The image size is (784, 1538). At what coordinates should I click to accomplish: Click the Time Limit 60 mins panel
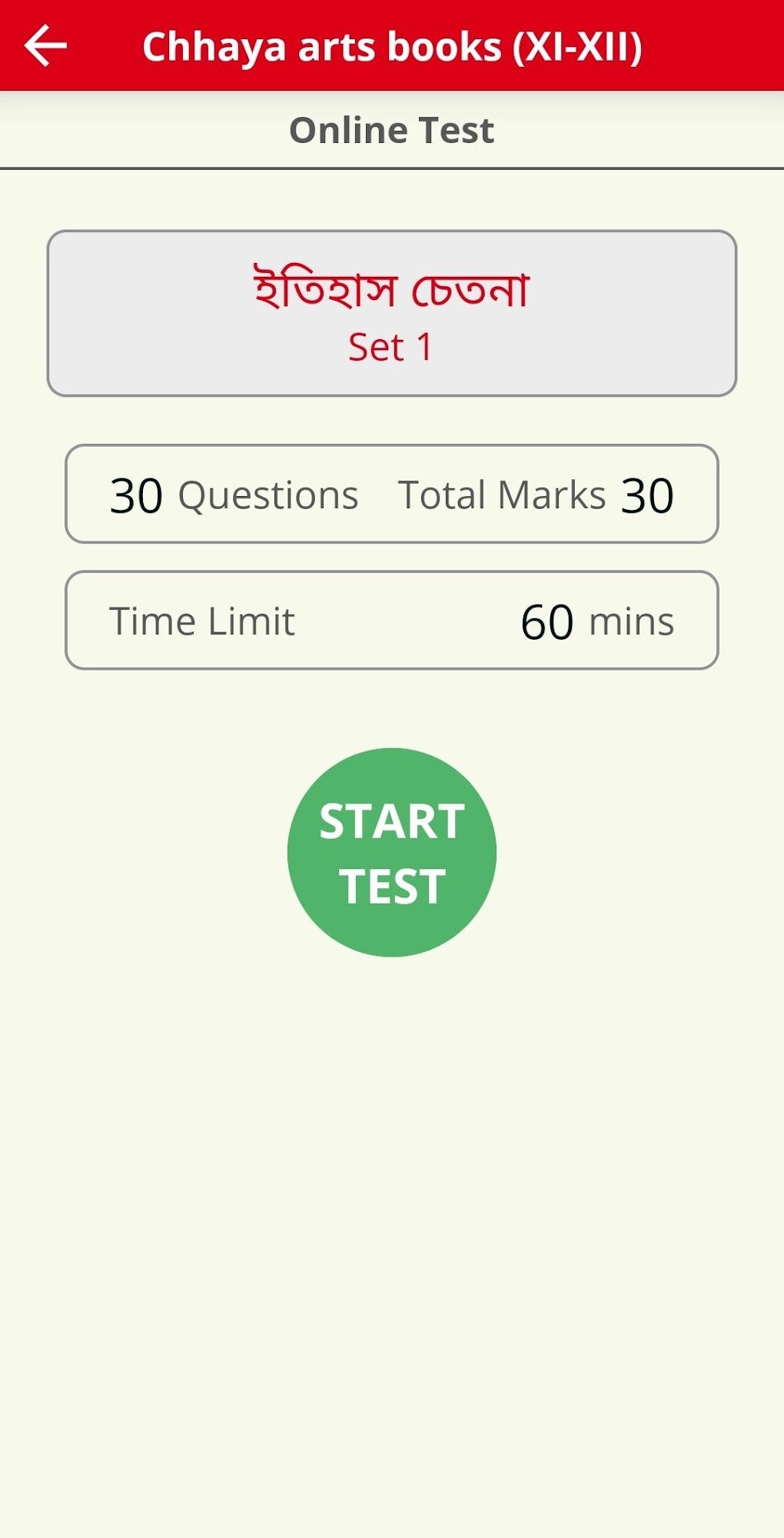391,619
